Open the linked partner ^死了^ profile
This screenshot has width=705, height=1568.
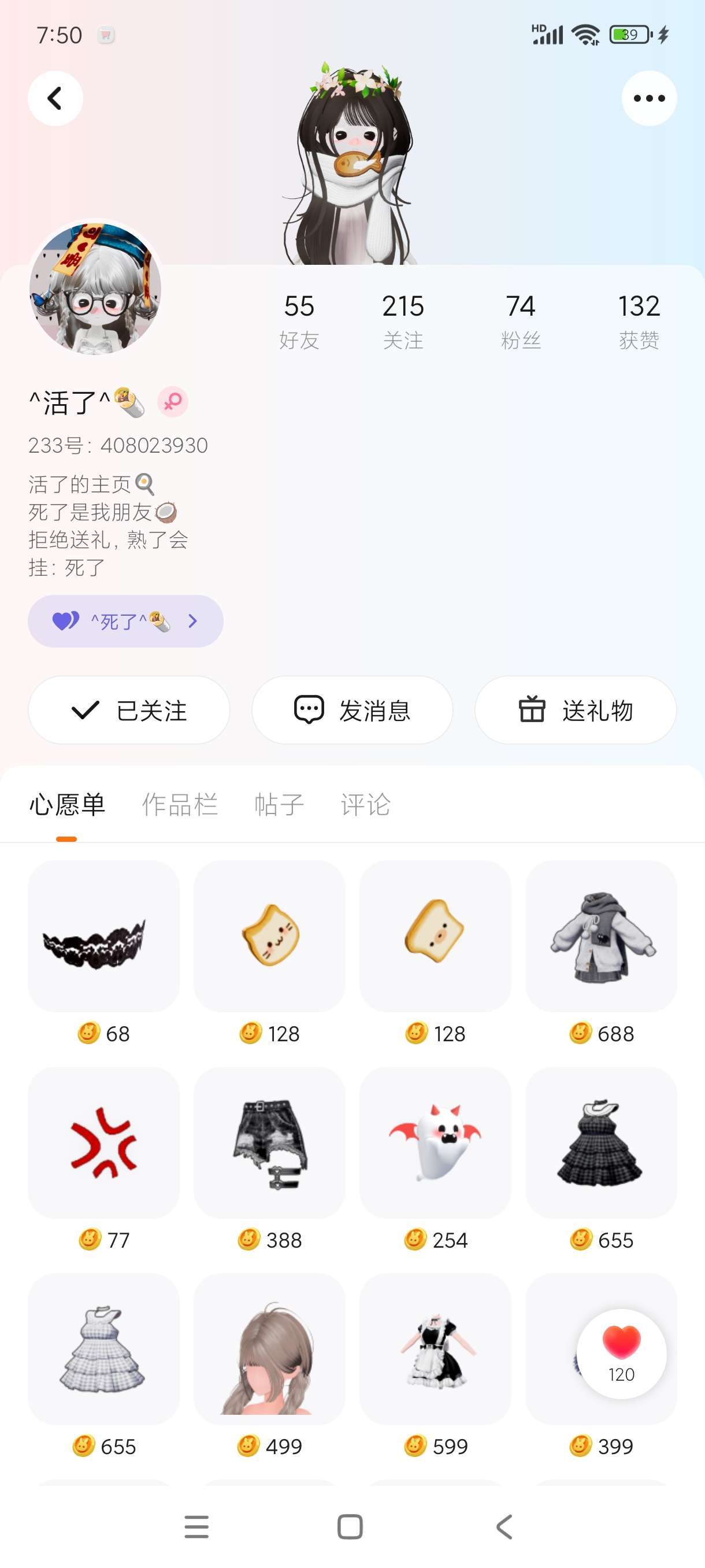point(125,621)
